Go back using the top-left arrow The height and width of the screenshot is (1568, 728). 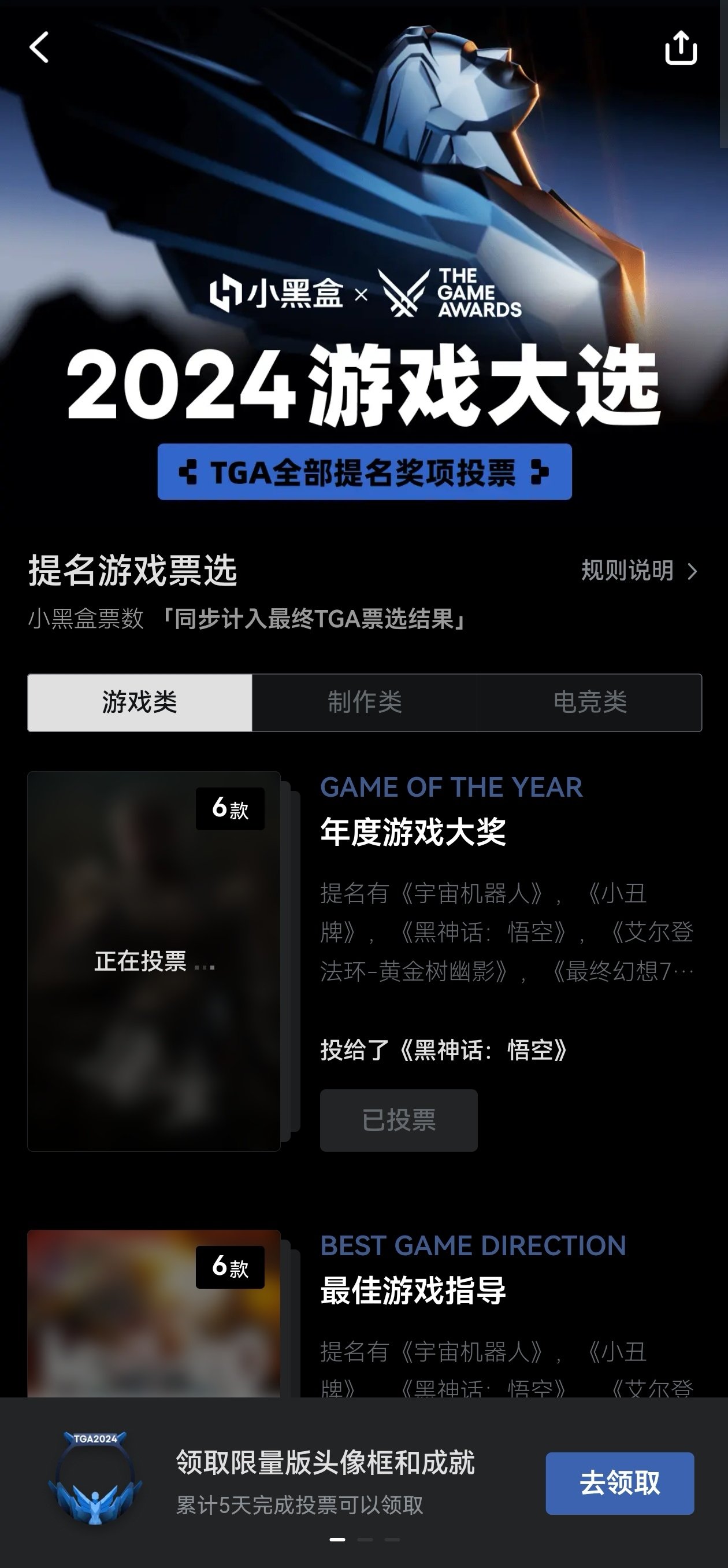click(x=39, y=47)
